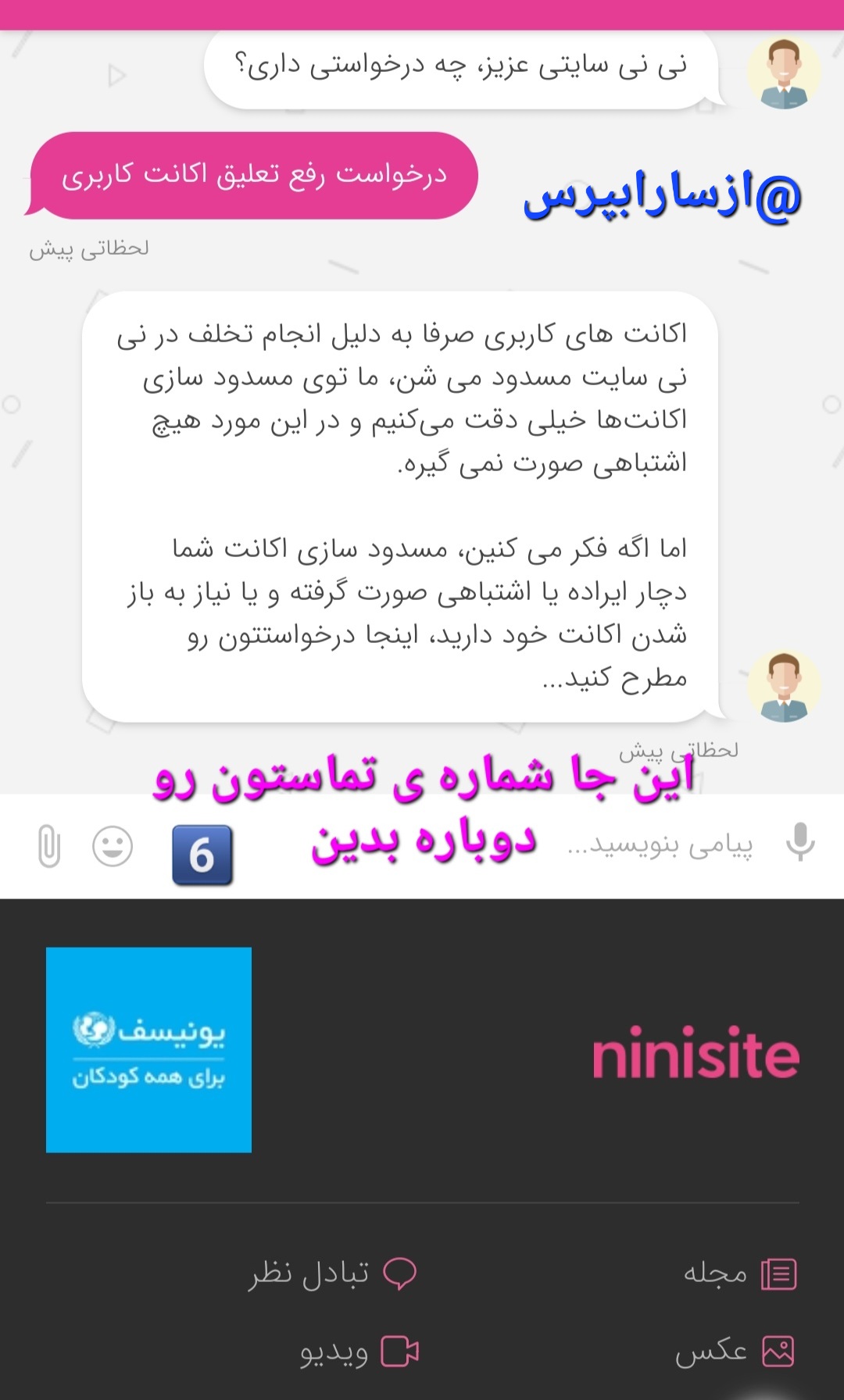
Task: Open the emoji picker smiley
Action: pyautogui.click(x=113, y=846)
